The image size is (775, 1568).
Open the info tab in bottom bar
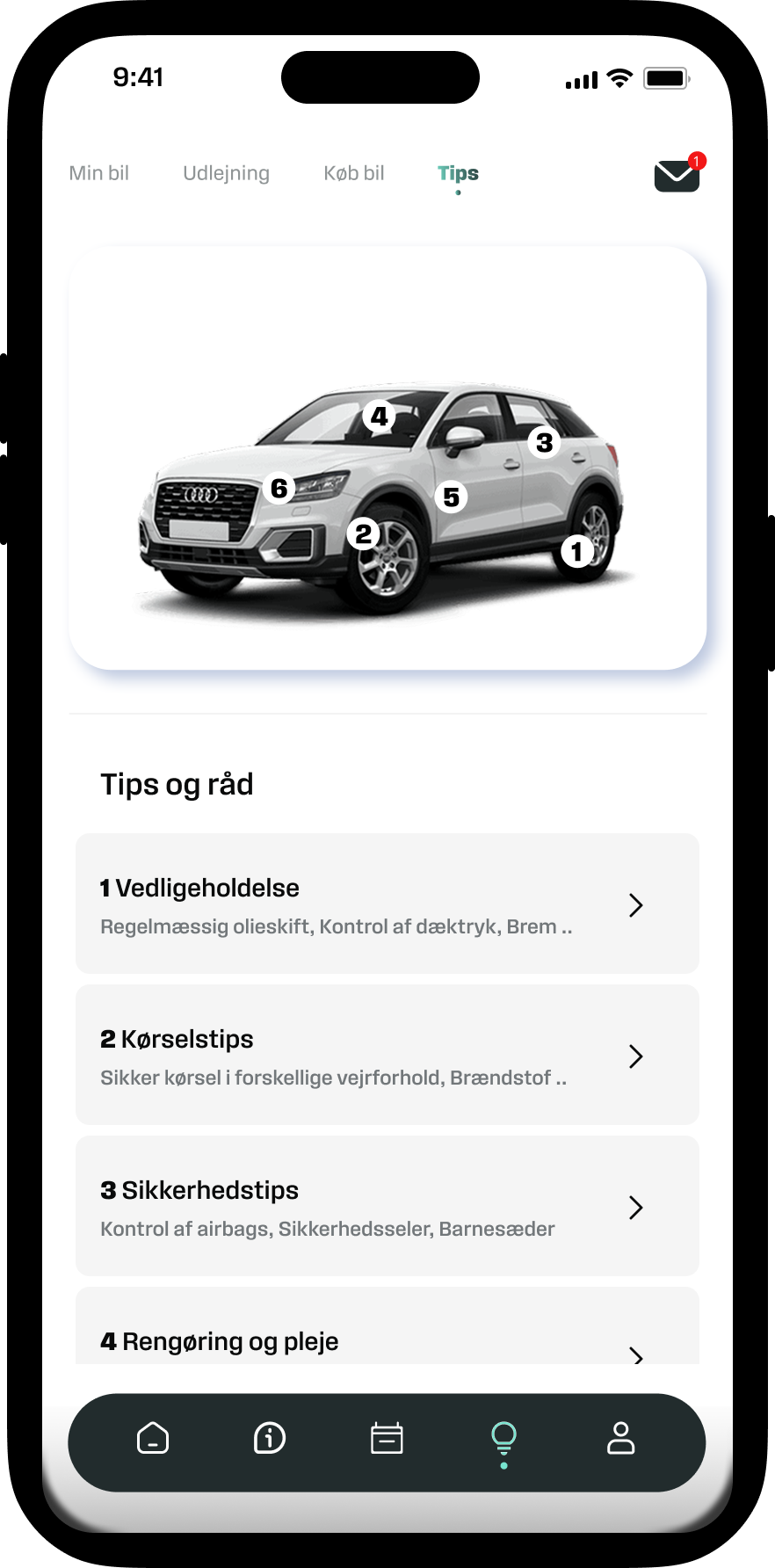point(270,1439)
